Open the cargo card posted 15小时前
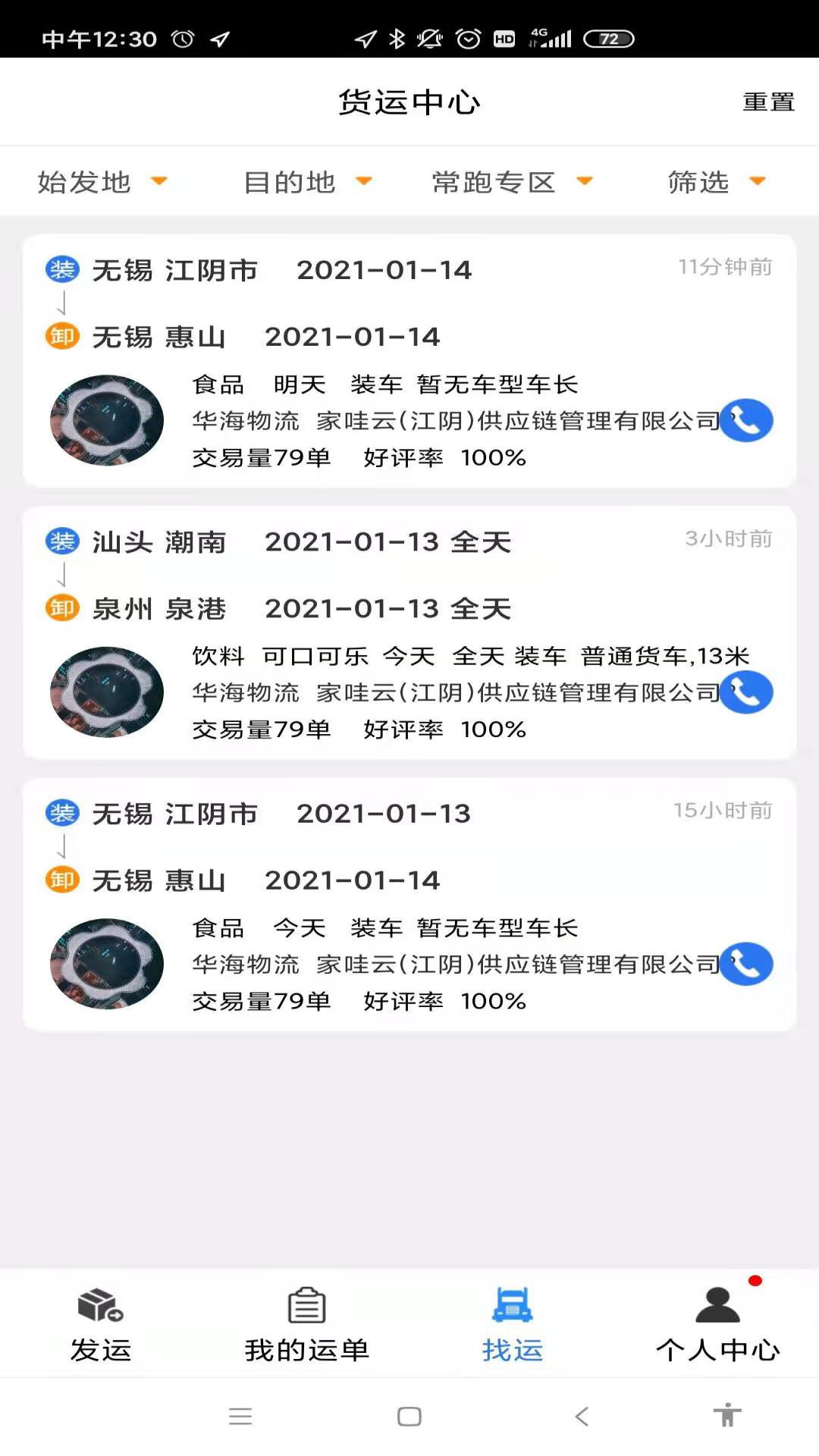 [409, 905]
